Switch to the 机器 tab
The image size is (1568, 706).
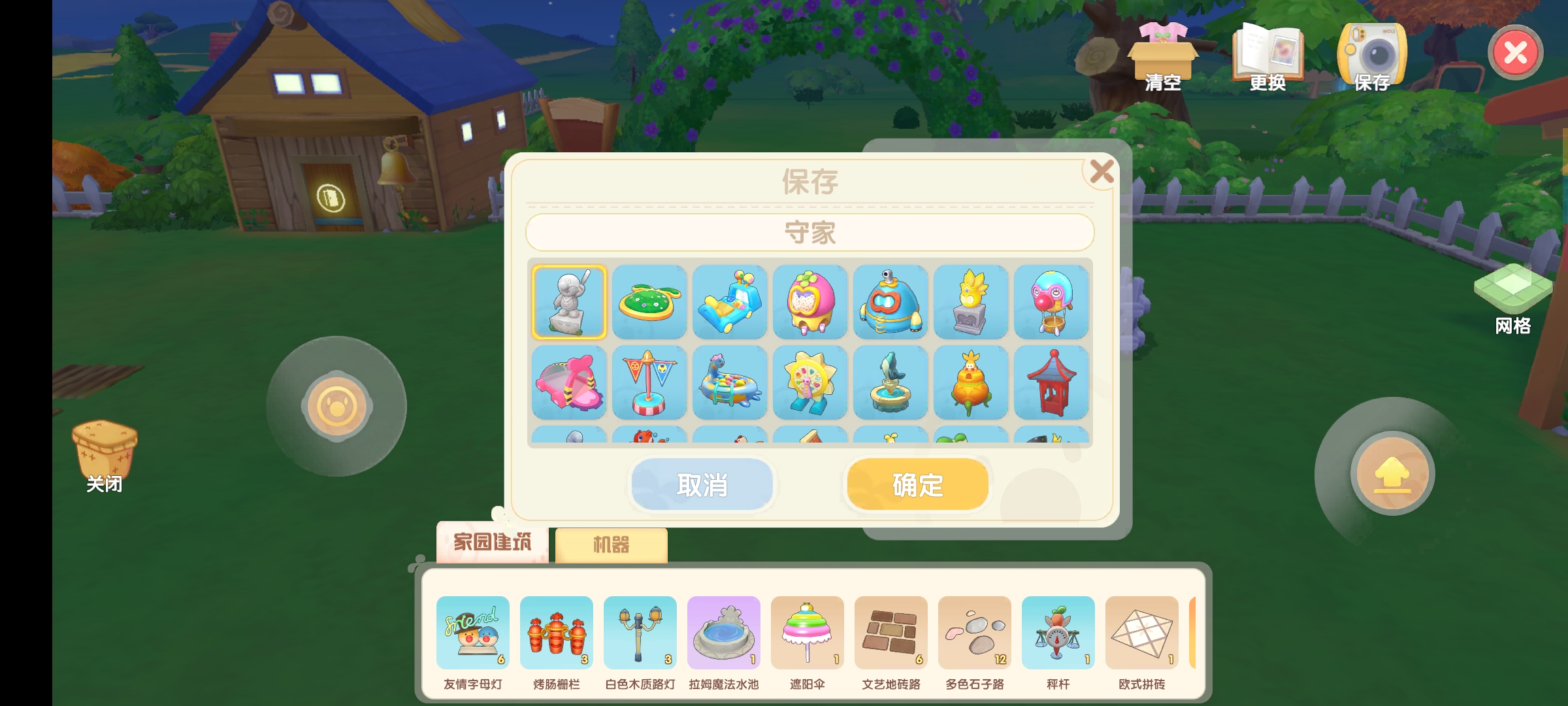click(611, 545)
